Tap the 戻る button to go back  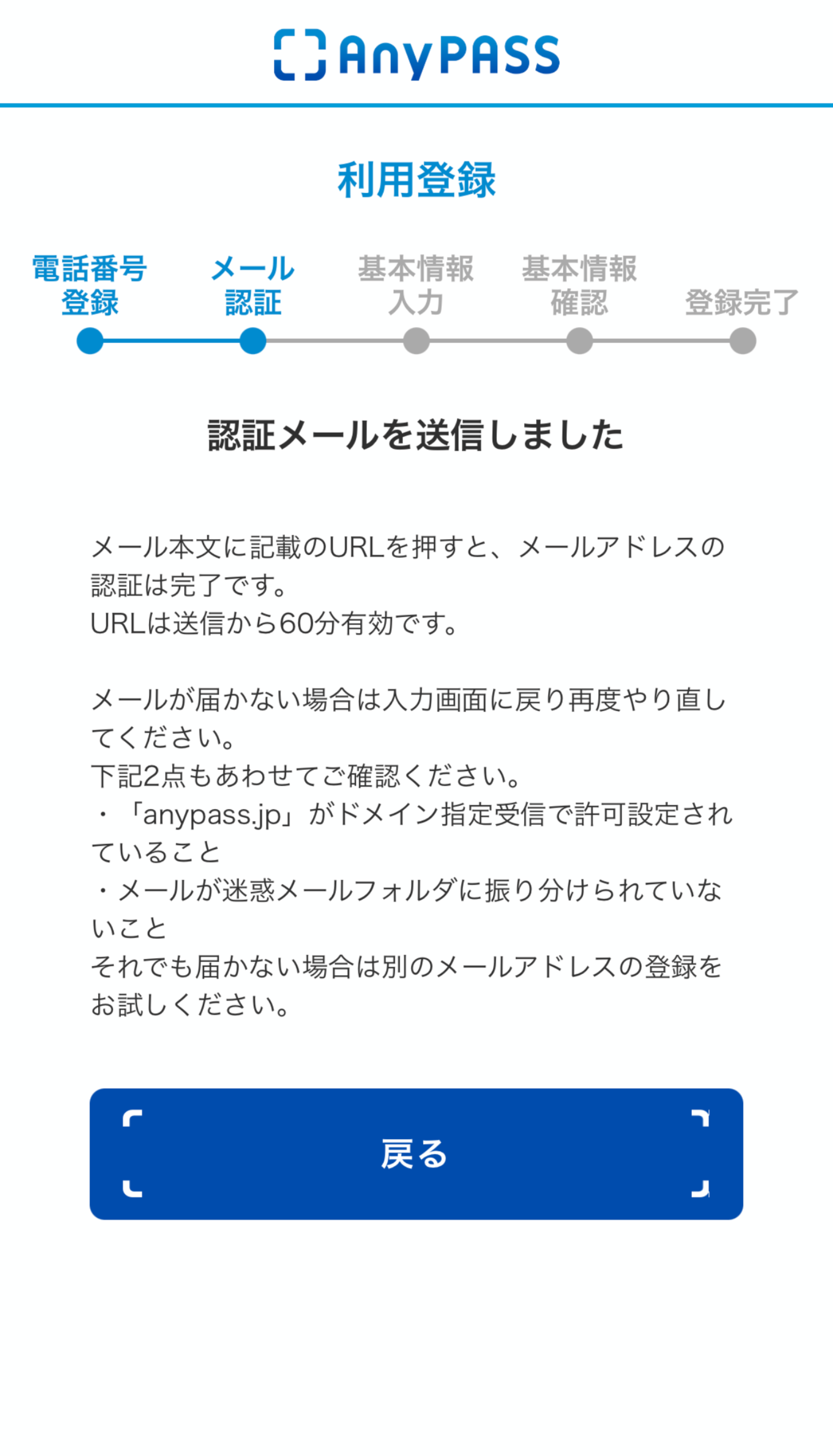[x=416, y=1154]
